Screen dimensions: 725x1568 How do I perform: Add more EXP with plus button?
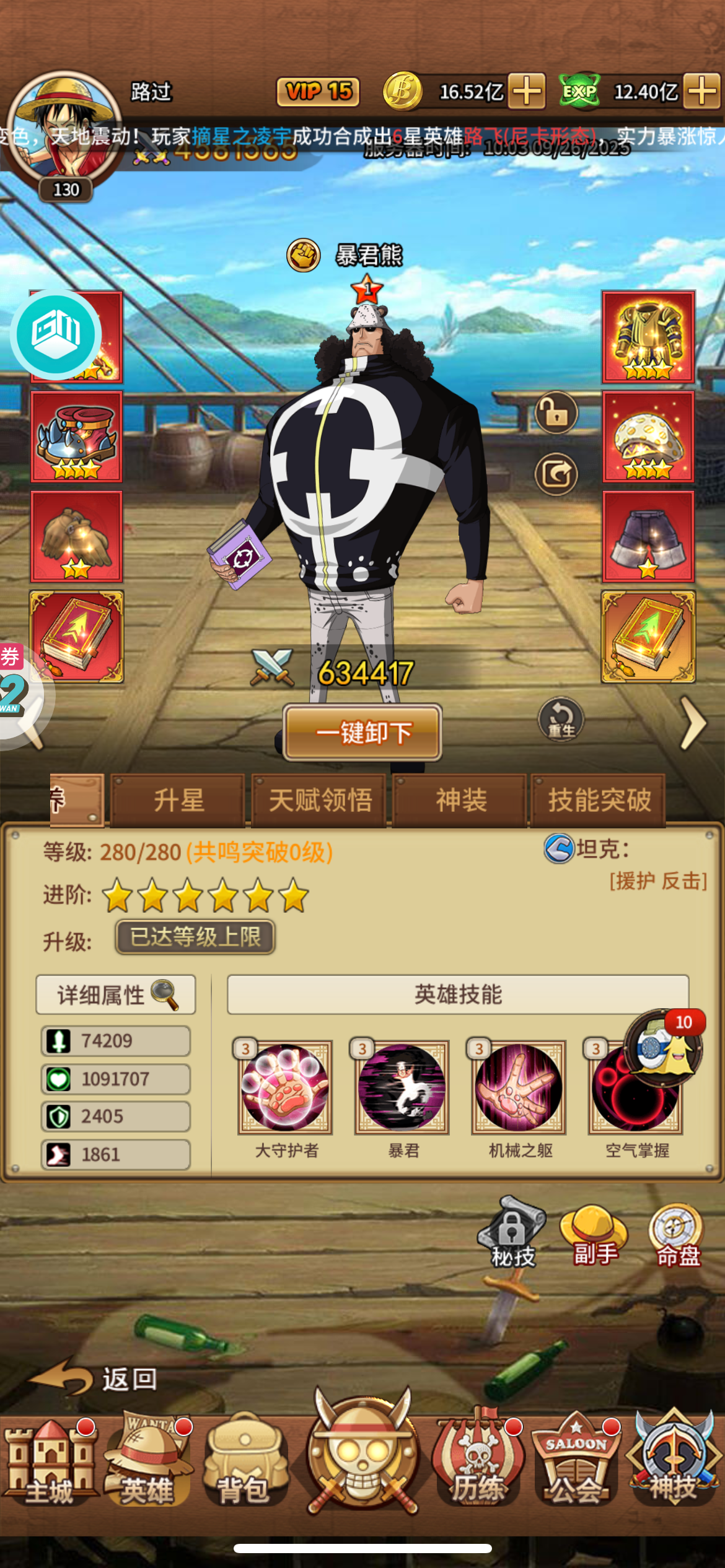click(703, 92)
